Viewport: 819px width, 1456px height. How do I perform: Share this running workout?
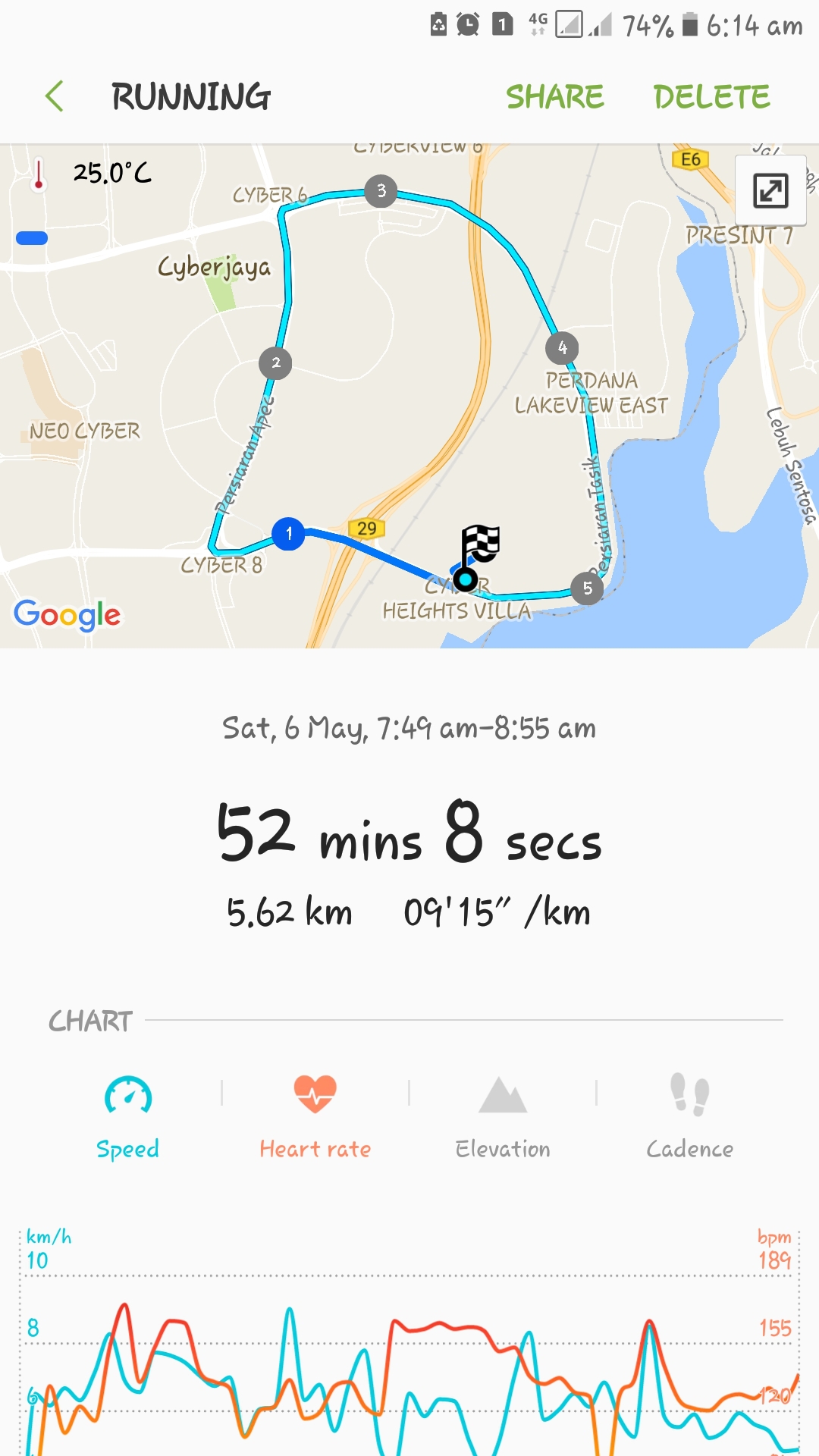(x=555, y=97)
